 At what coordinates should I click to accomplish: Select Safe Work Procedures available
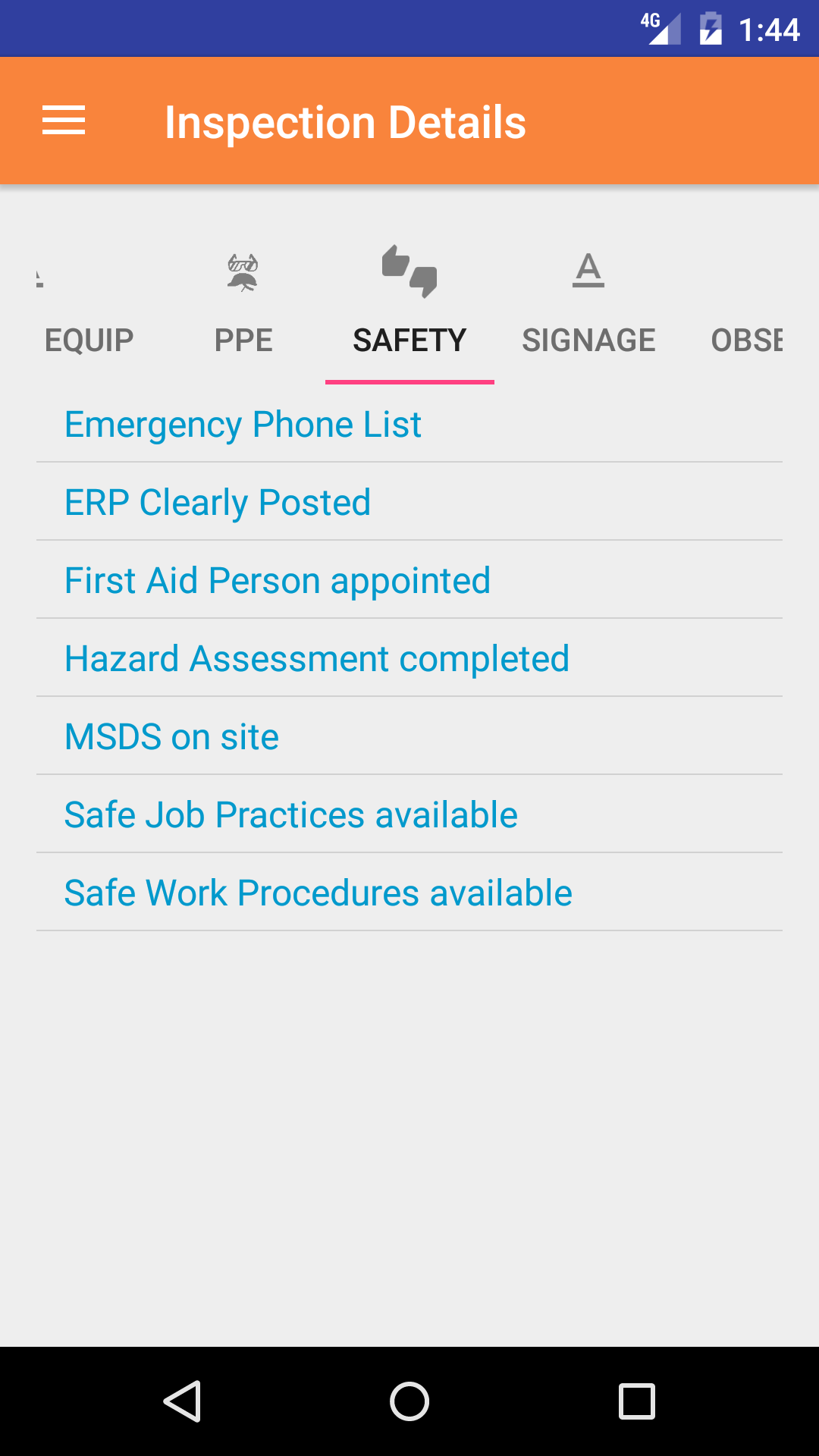coord(318,893)
